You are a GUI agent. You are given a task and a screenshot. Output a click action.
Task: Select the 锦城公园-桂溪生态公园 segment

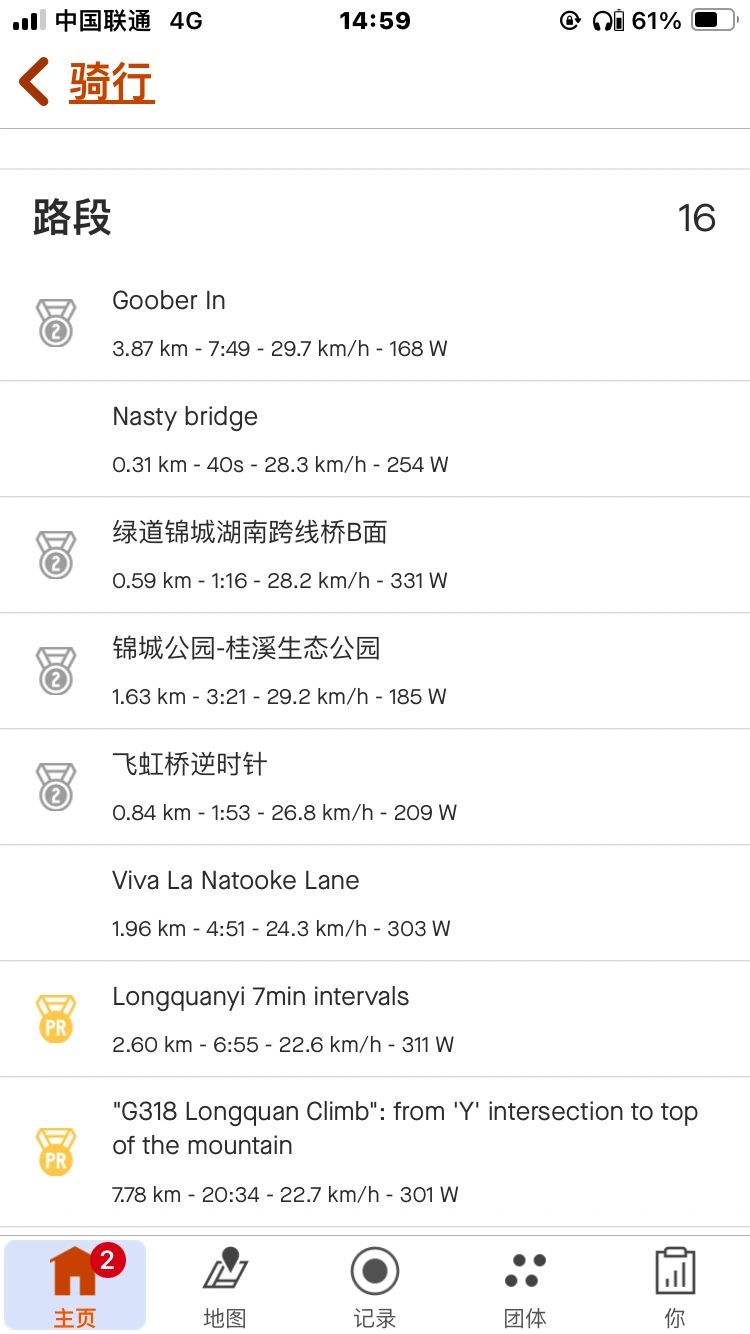(375, 671)
